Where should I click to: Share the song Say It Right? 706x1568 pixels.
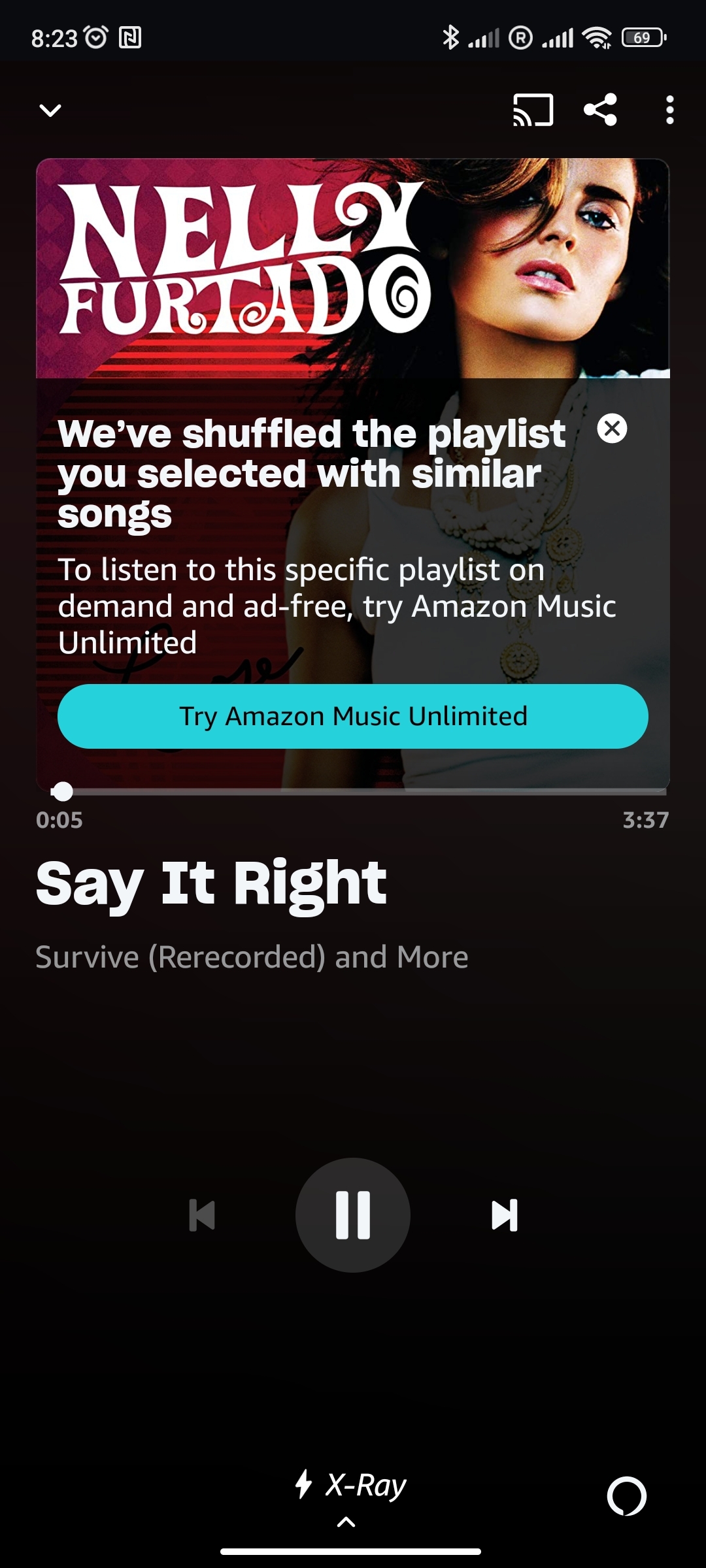tap(600, 110)
